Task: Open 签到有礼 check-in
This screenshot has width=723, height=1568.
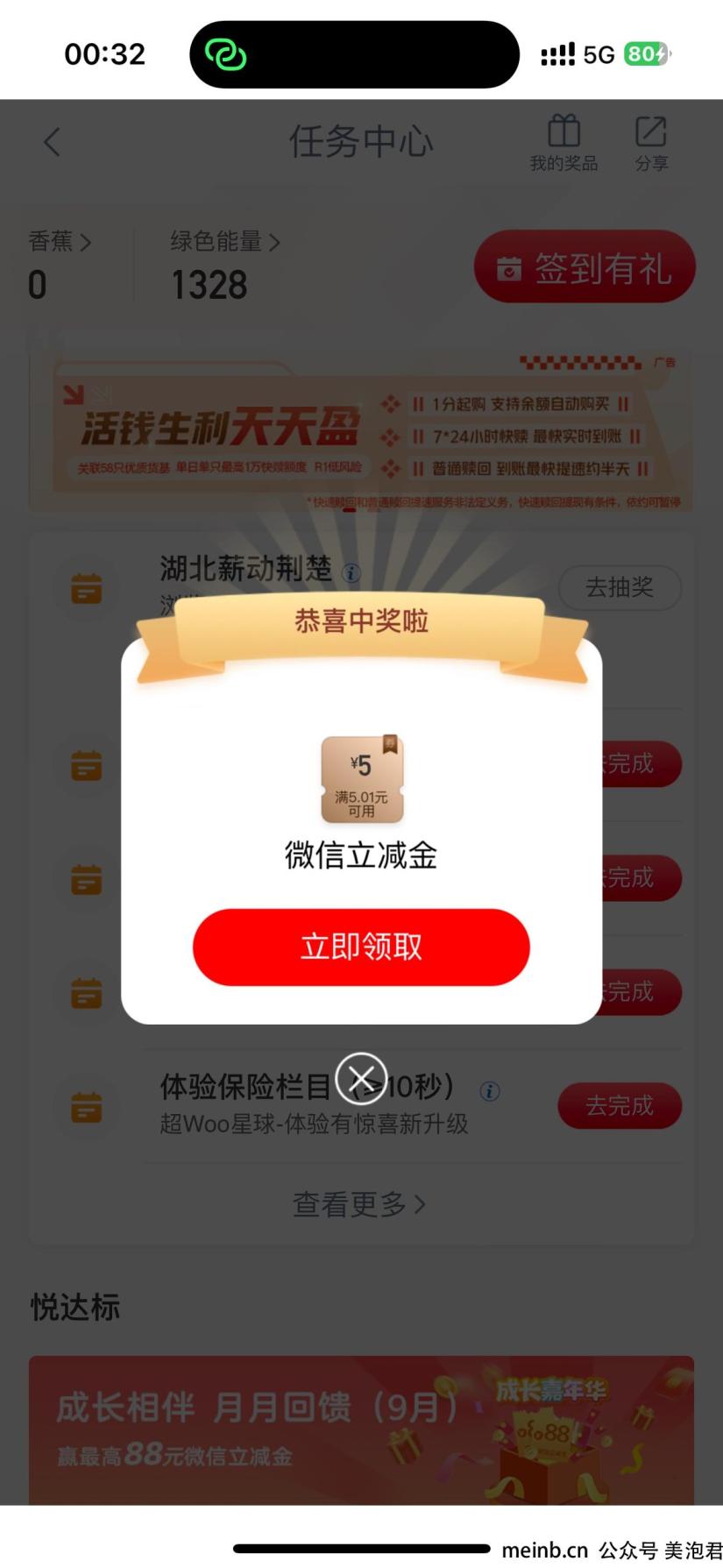Action: 585,267
